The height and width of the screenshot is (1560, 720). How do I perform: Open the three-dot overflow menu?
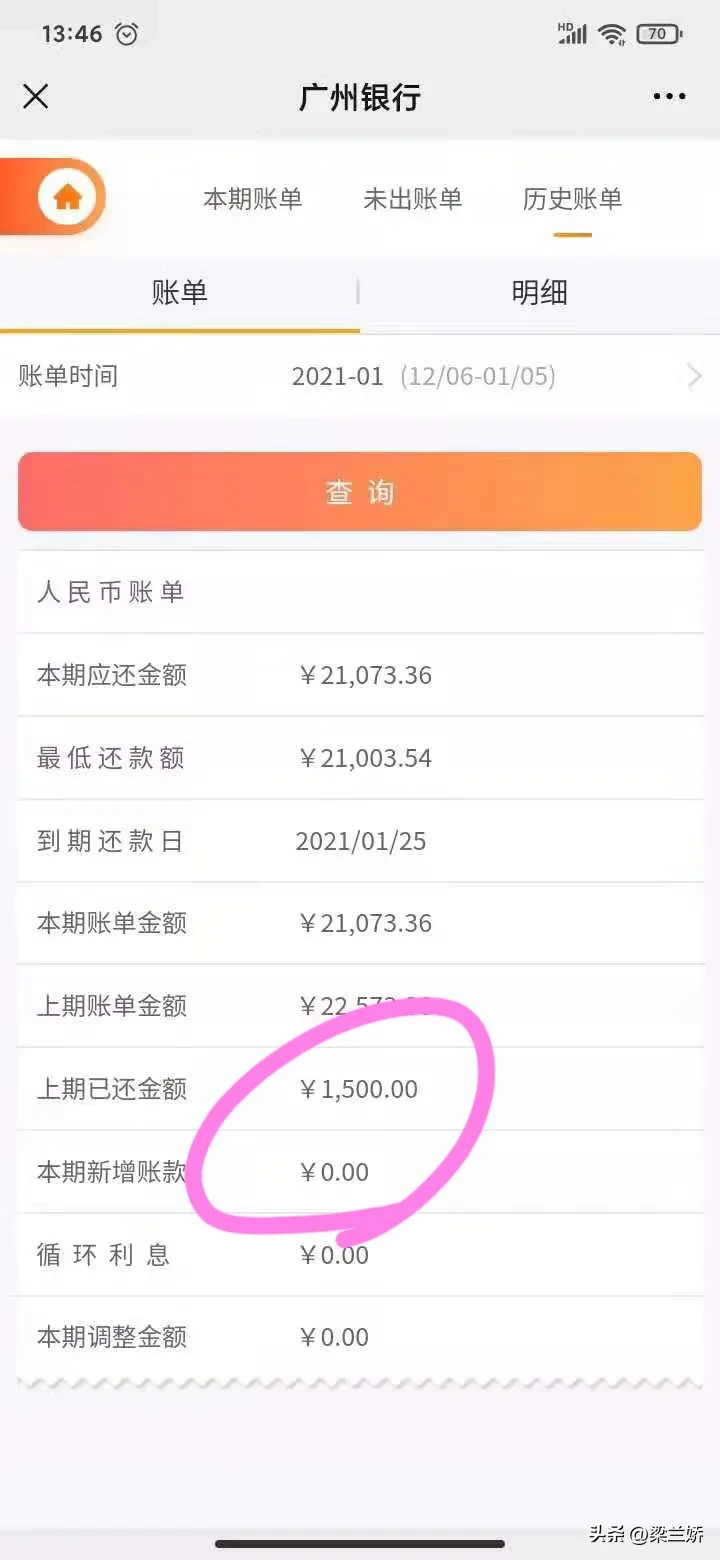pyautogui.click(x=669, y=97)
